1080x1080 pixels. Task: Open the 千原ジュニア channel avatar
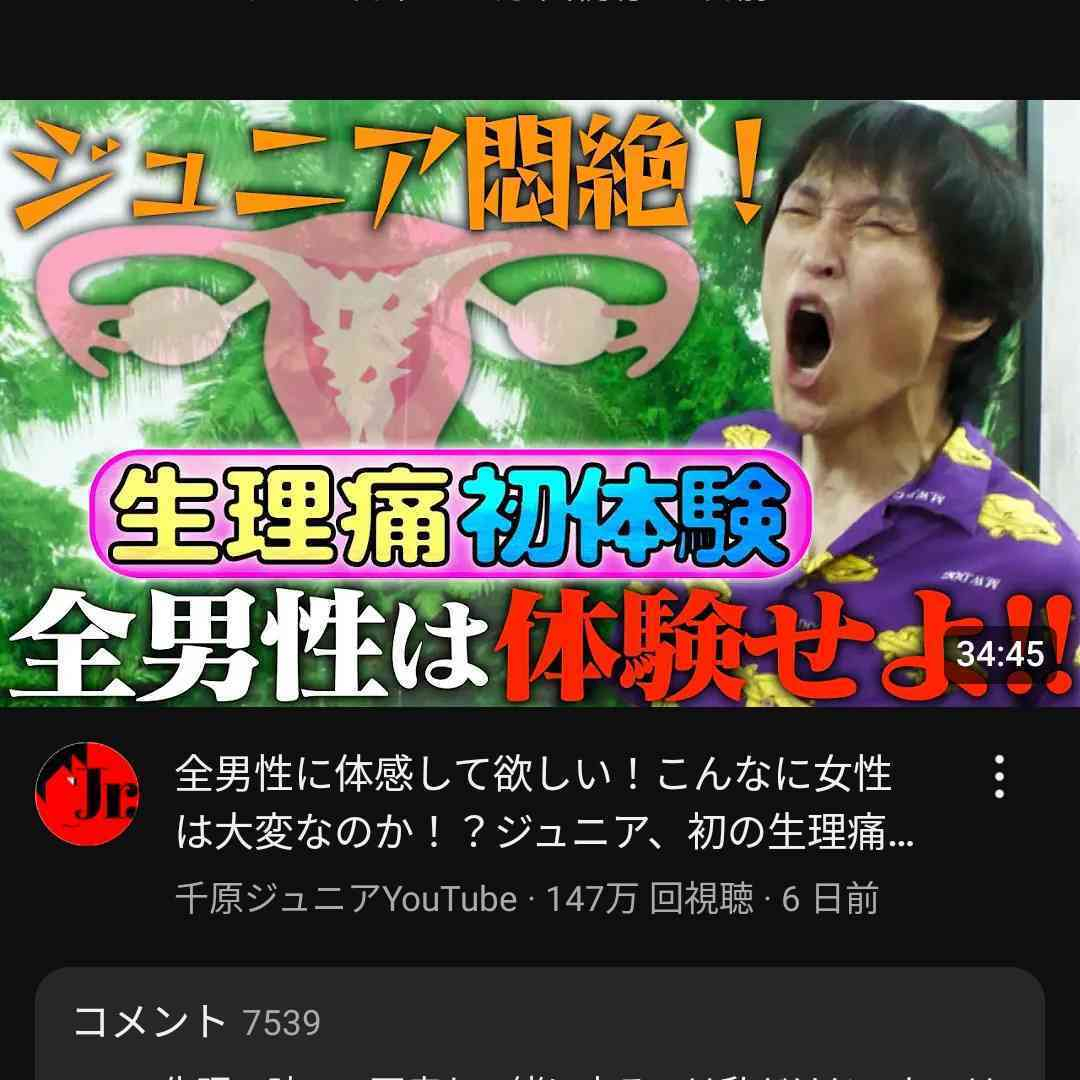87,794
